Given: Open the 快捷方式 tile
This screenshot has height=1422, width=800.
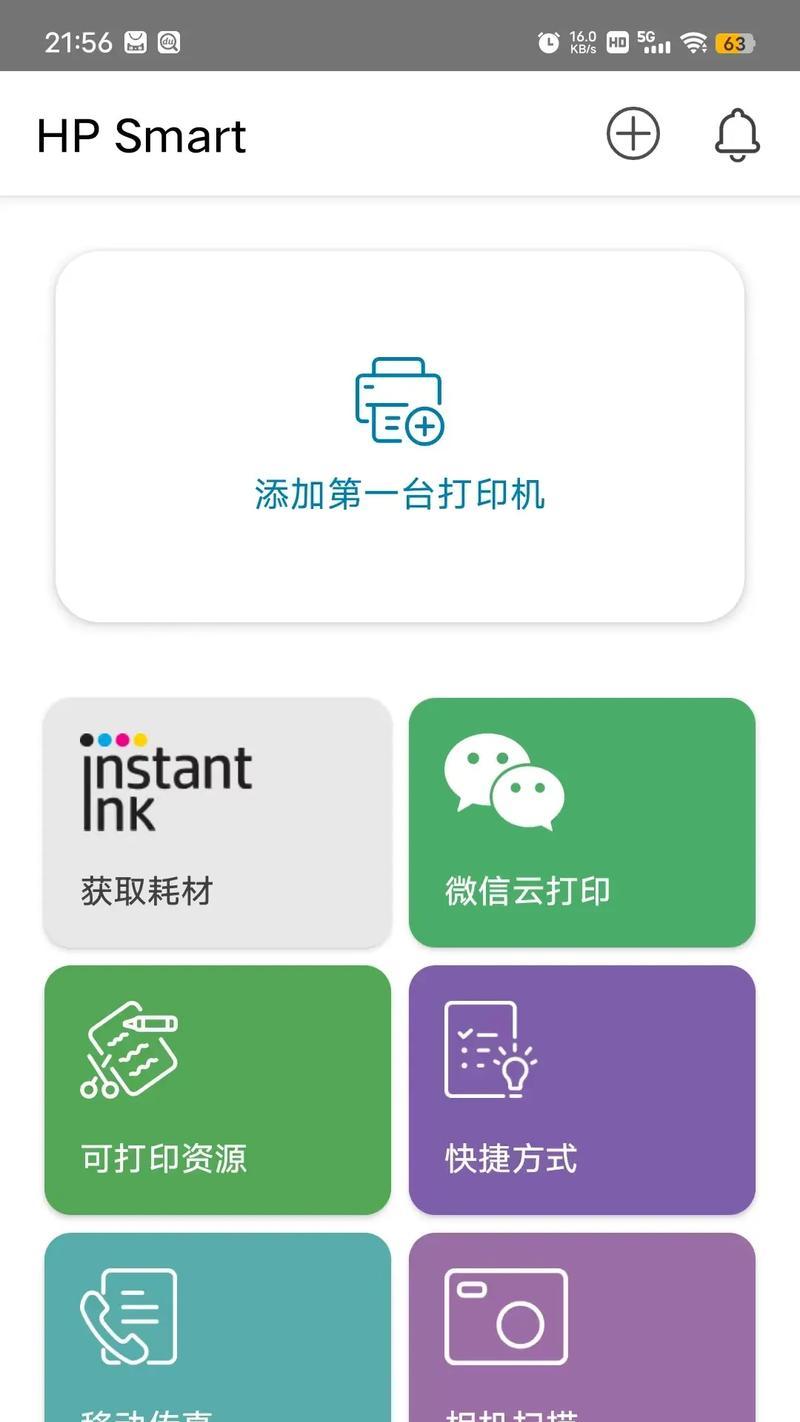Looking at the screenshot, I should tap(581, 1089).
